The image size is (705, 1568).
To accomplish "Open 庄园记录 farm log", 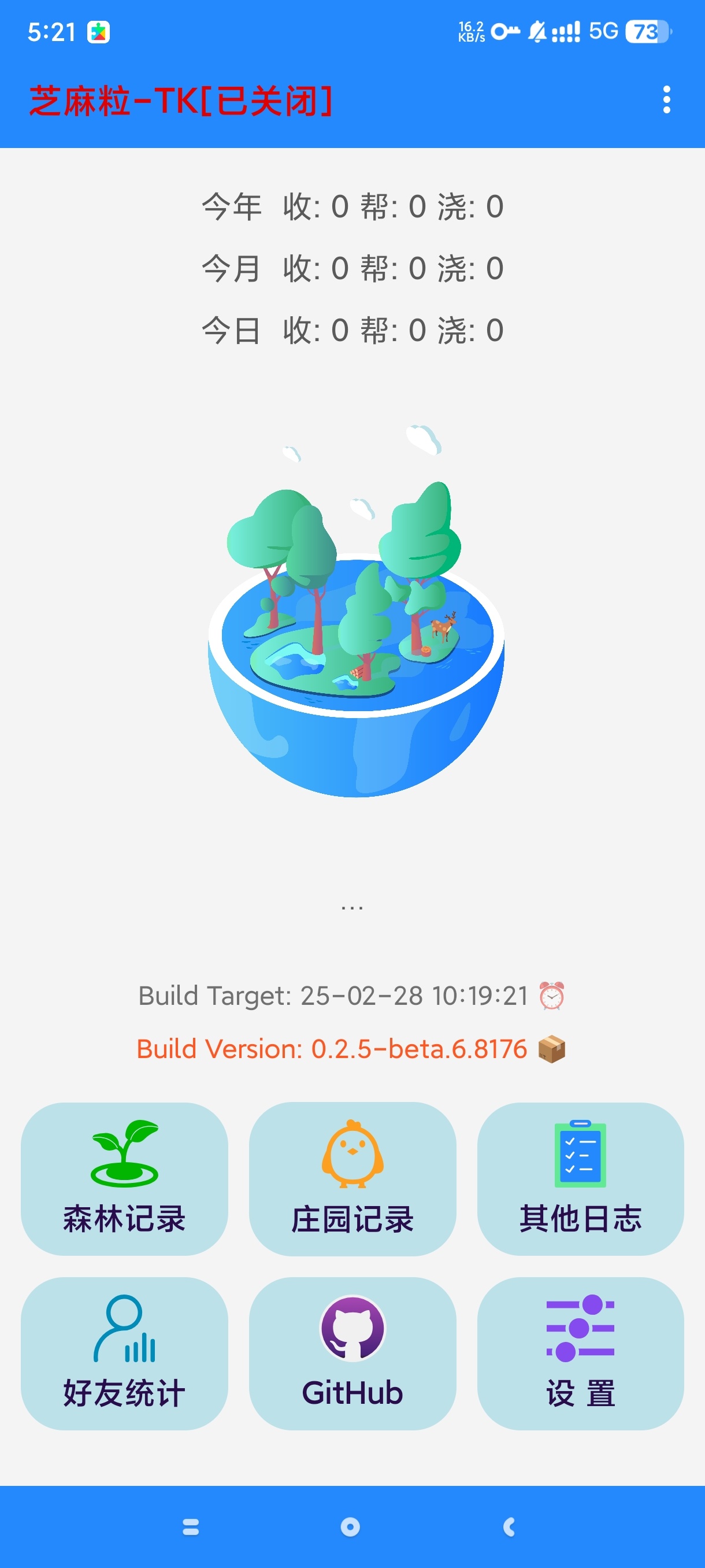I will (352, 1178).
